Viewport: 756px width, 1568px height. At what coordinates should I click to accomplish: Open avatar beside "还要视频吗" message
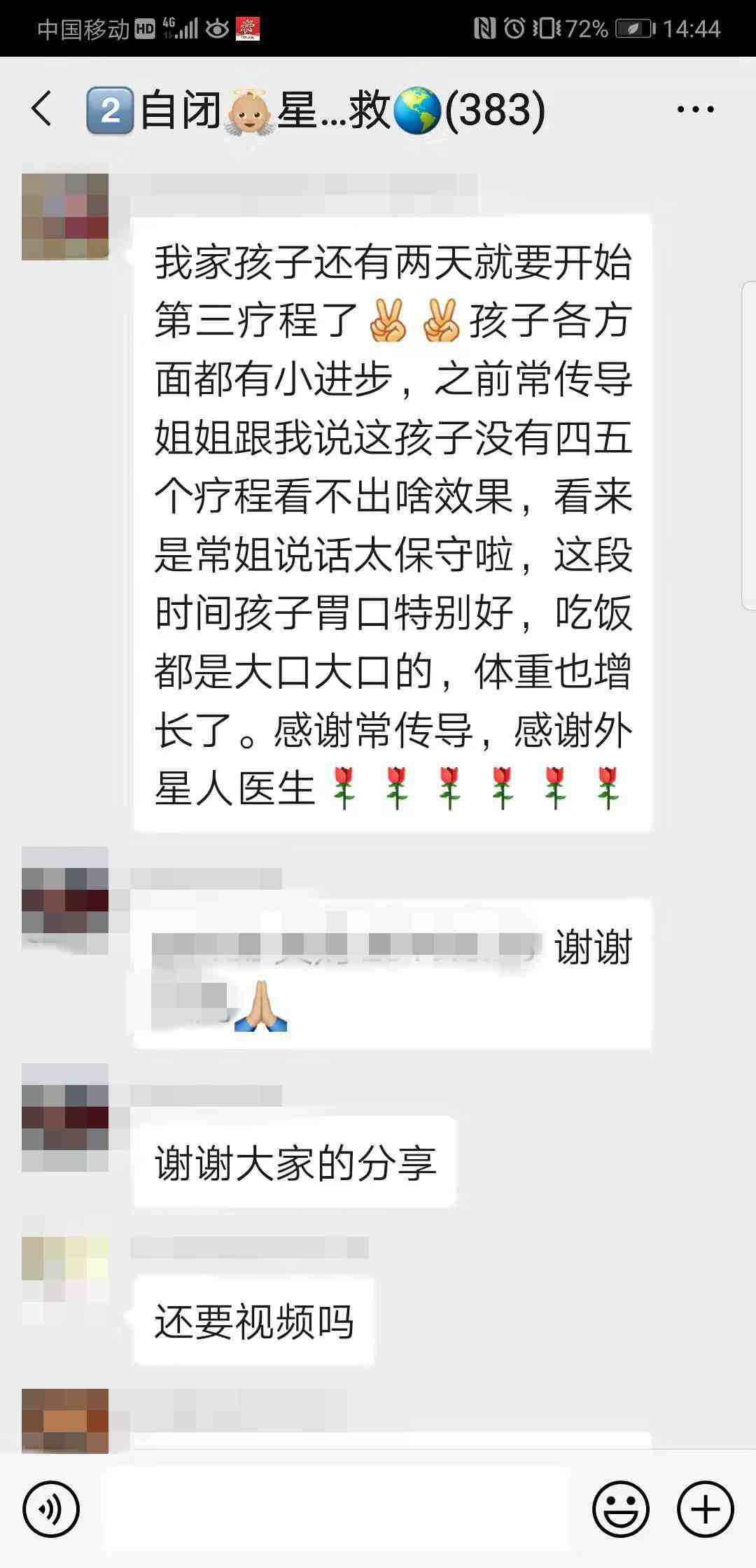tap(65, 1279)
